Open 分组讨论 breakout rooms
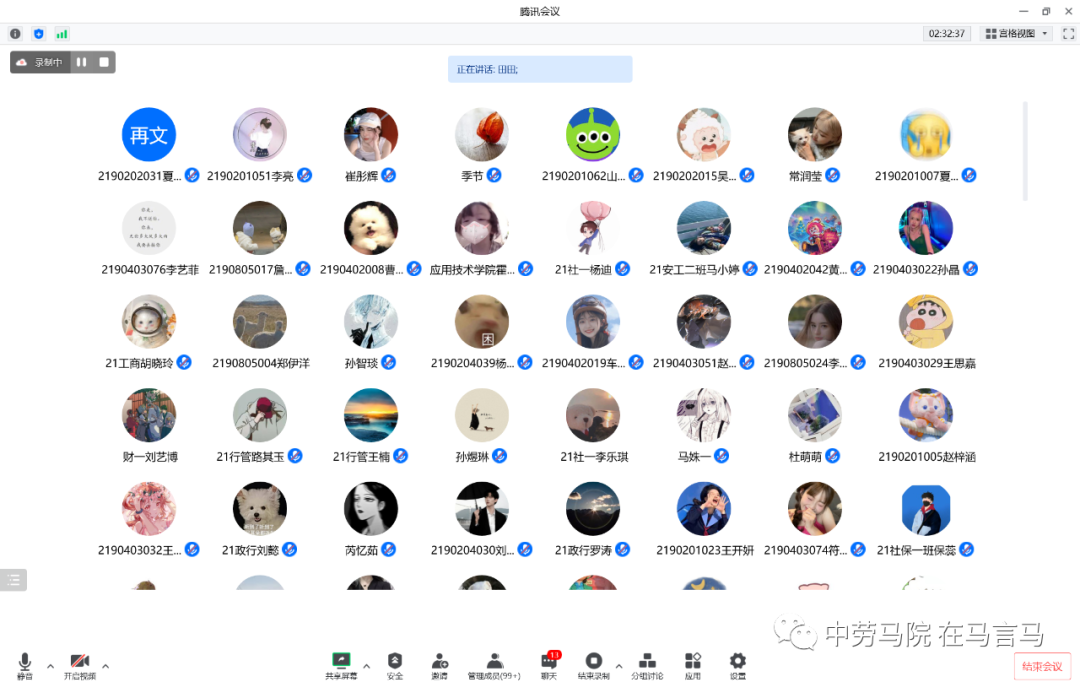 (x=647, y=664)
